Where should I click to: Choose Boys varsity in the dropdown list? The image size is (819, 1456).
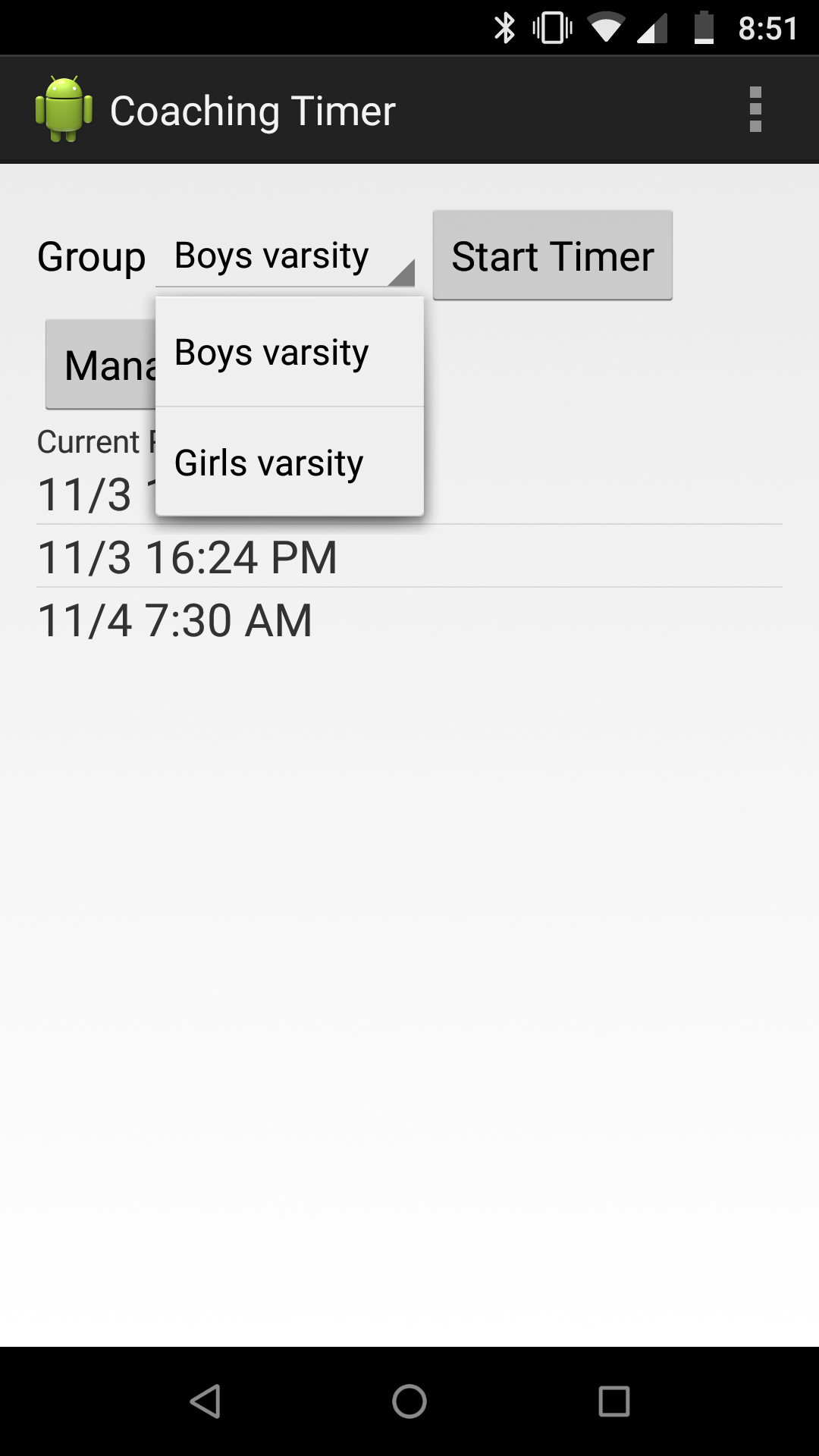pos(290,352)
